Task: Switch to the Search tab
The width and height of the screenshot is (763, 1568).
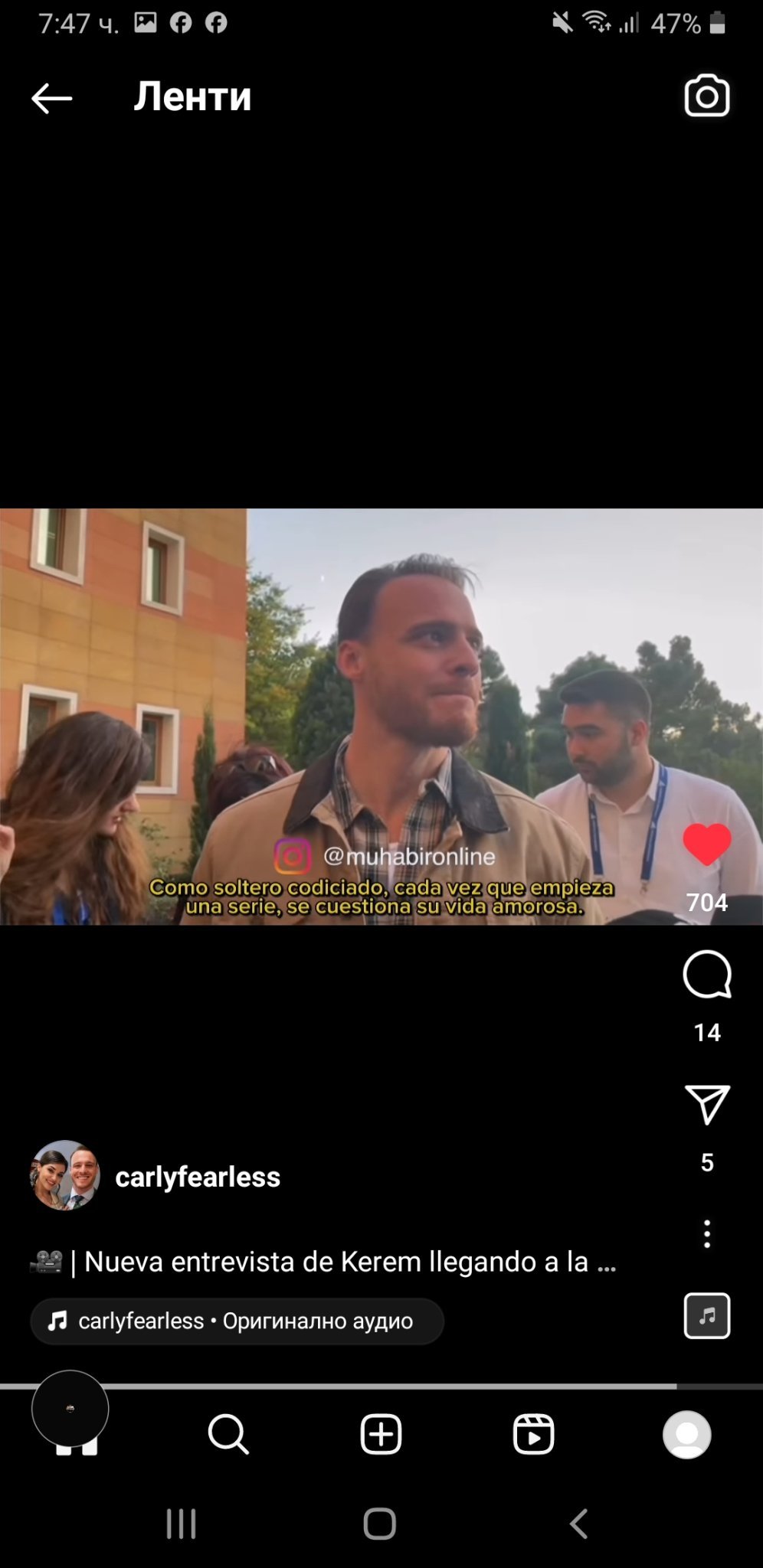Action: 228,1434
